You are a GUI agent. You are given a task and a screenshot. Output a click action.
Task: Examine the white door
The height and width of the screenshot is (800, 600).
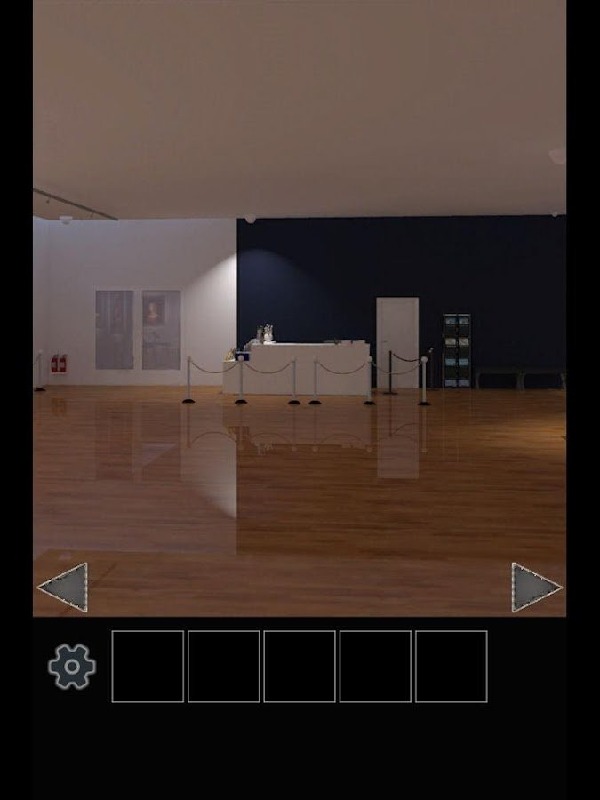(x=397, y=338)
